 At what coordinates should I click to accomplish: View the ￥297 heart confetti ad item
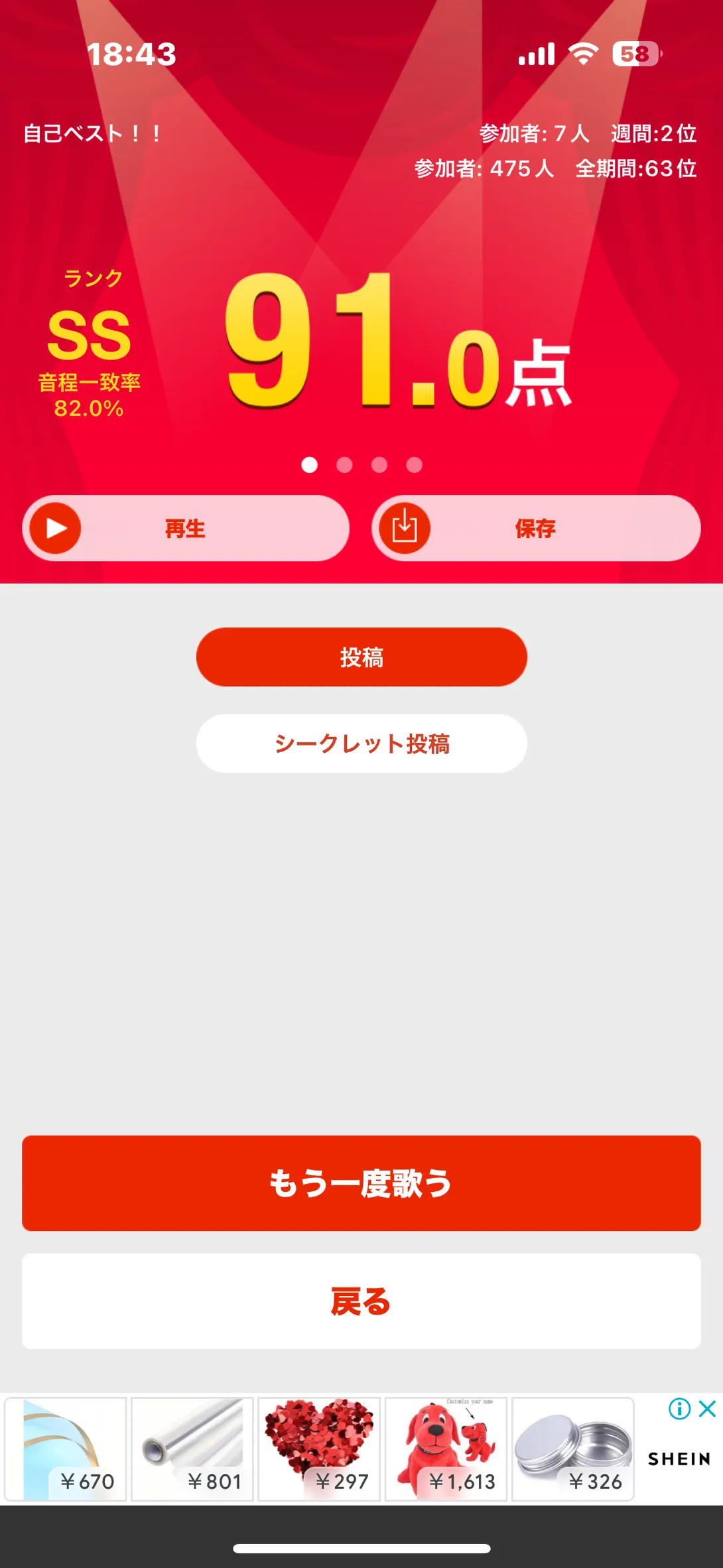(319, 1449)
